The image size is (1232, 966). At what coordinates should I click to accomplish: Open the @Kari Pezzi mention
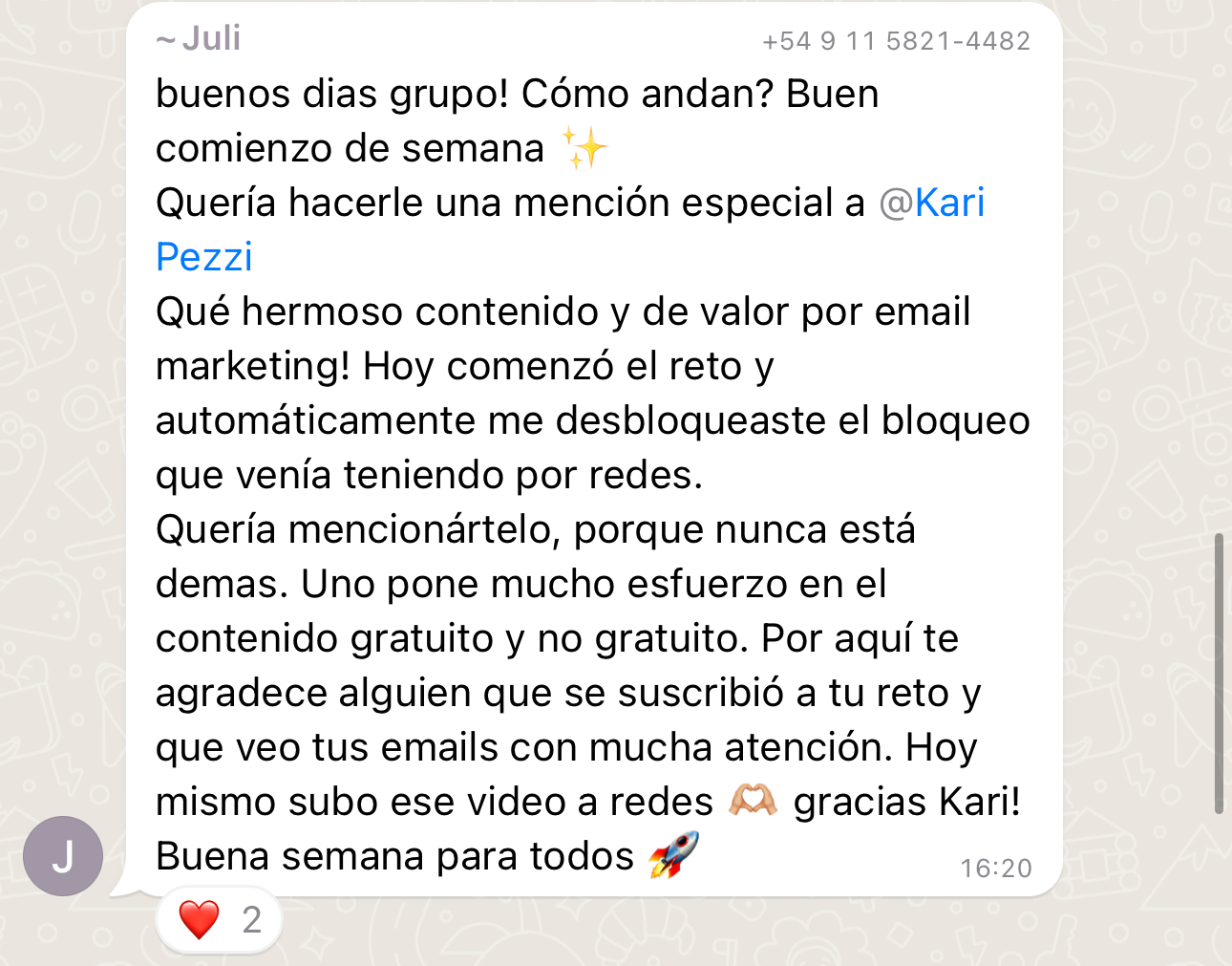931,204
